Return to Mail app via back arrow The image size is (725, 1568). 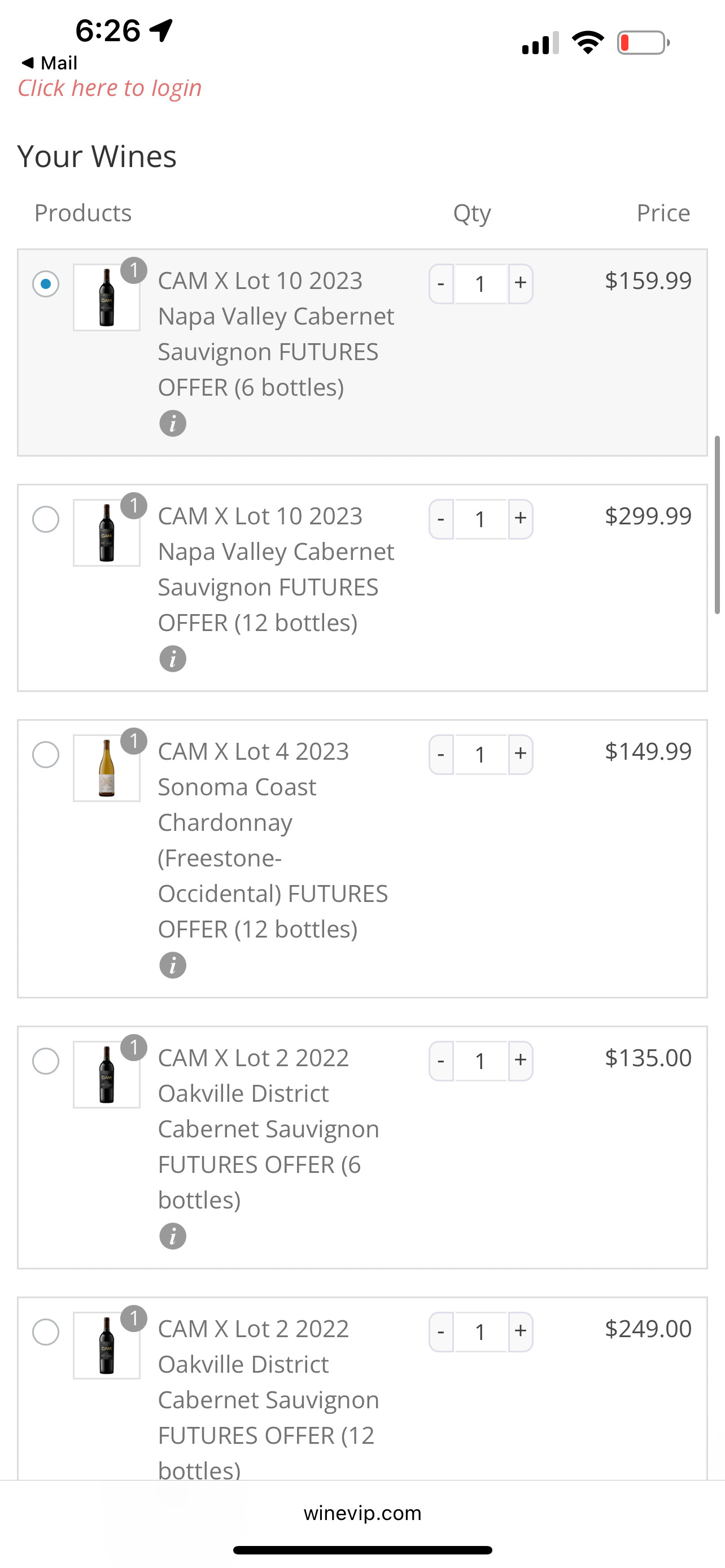pos(49,63)
